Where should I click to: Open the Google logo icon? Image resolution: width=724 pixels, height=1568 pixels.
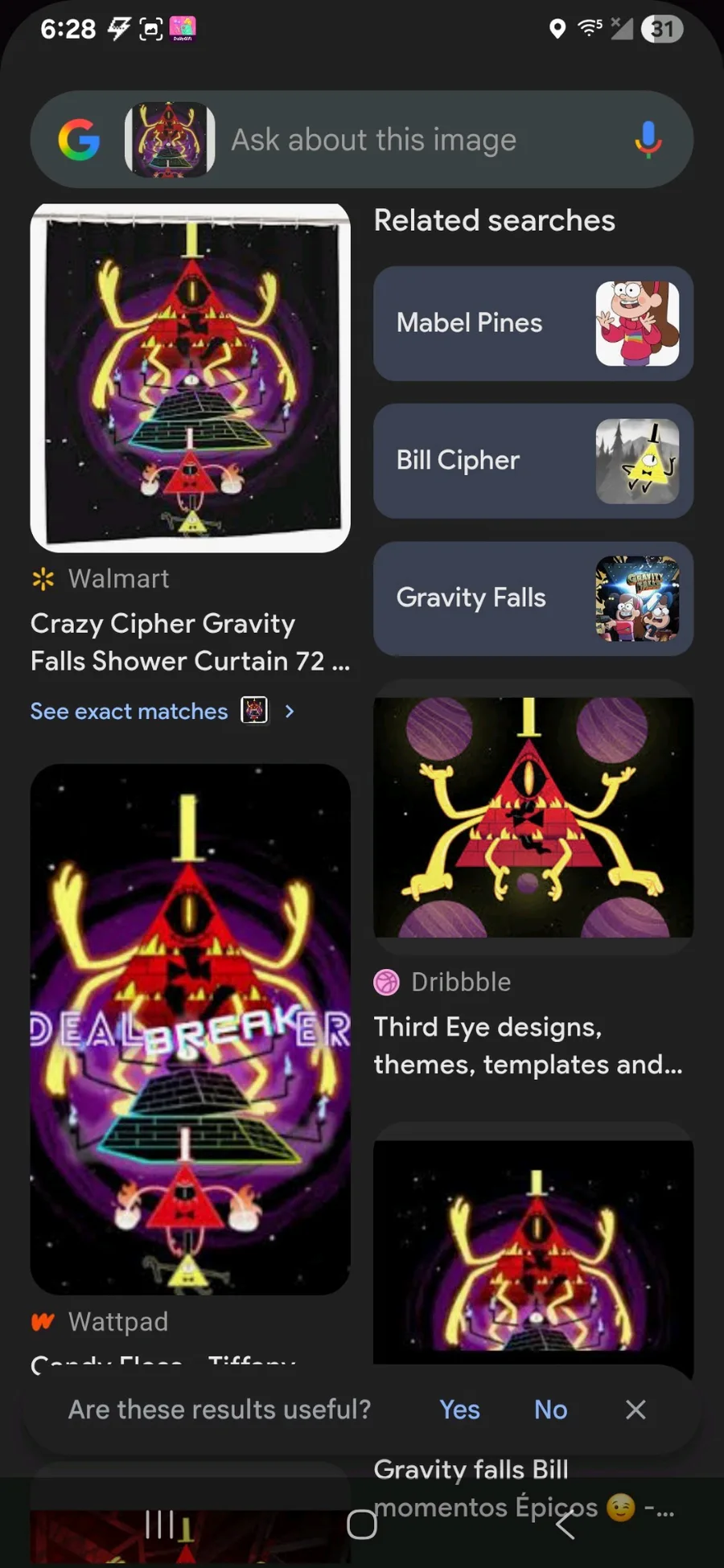79,140
